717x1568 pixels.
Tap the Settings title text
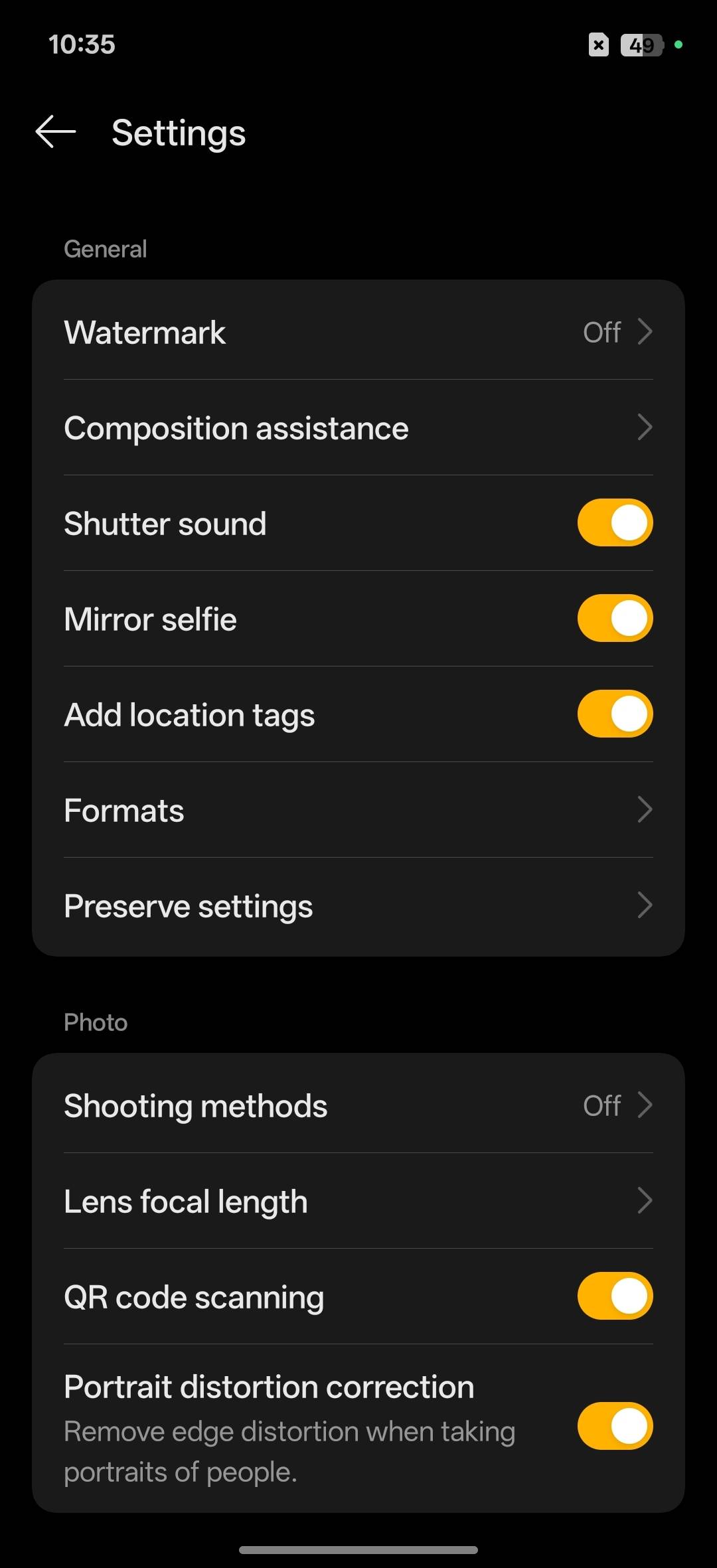(x=178, y=132)
